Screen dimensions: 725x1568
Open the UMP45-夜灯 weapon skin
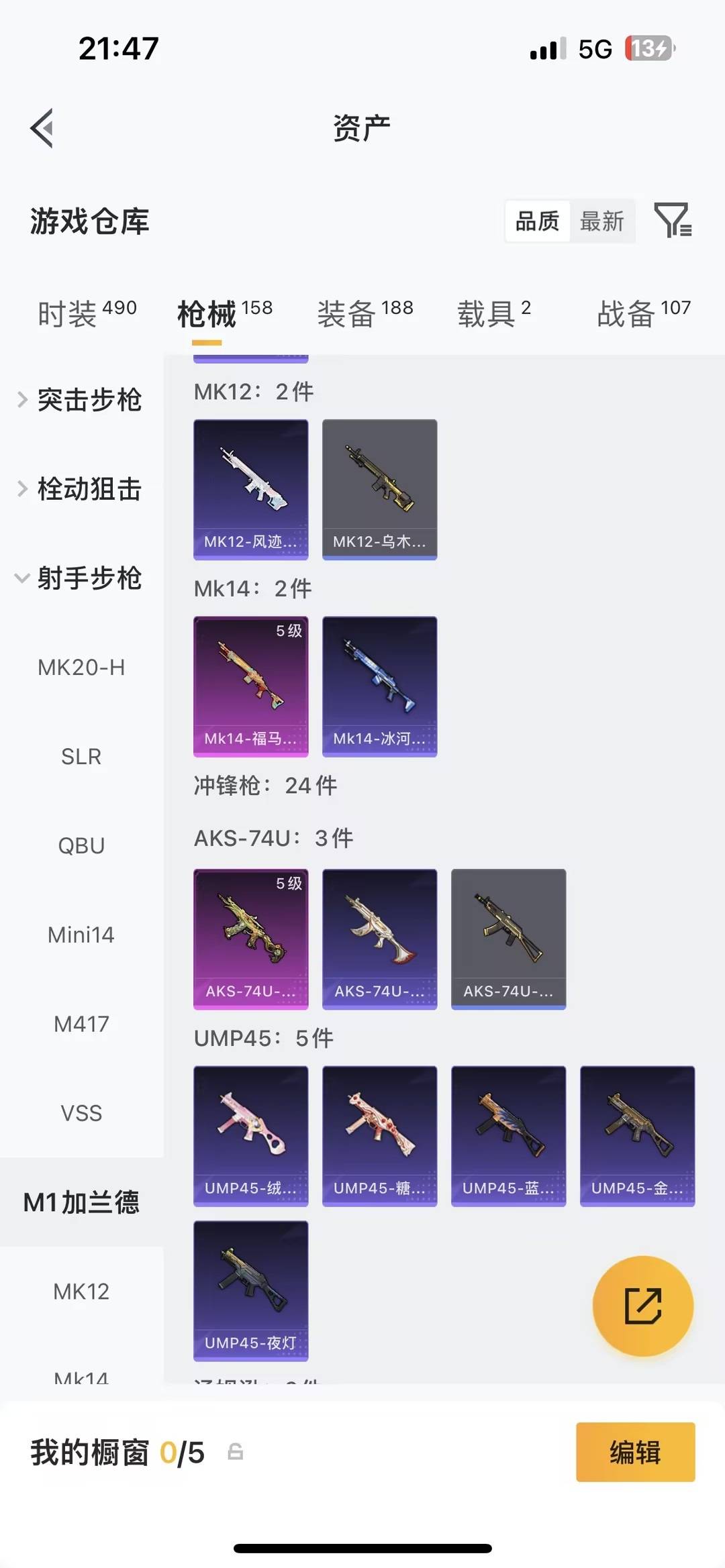pyautogui.click(x=250, y=1295)
